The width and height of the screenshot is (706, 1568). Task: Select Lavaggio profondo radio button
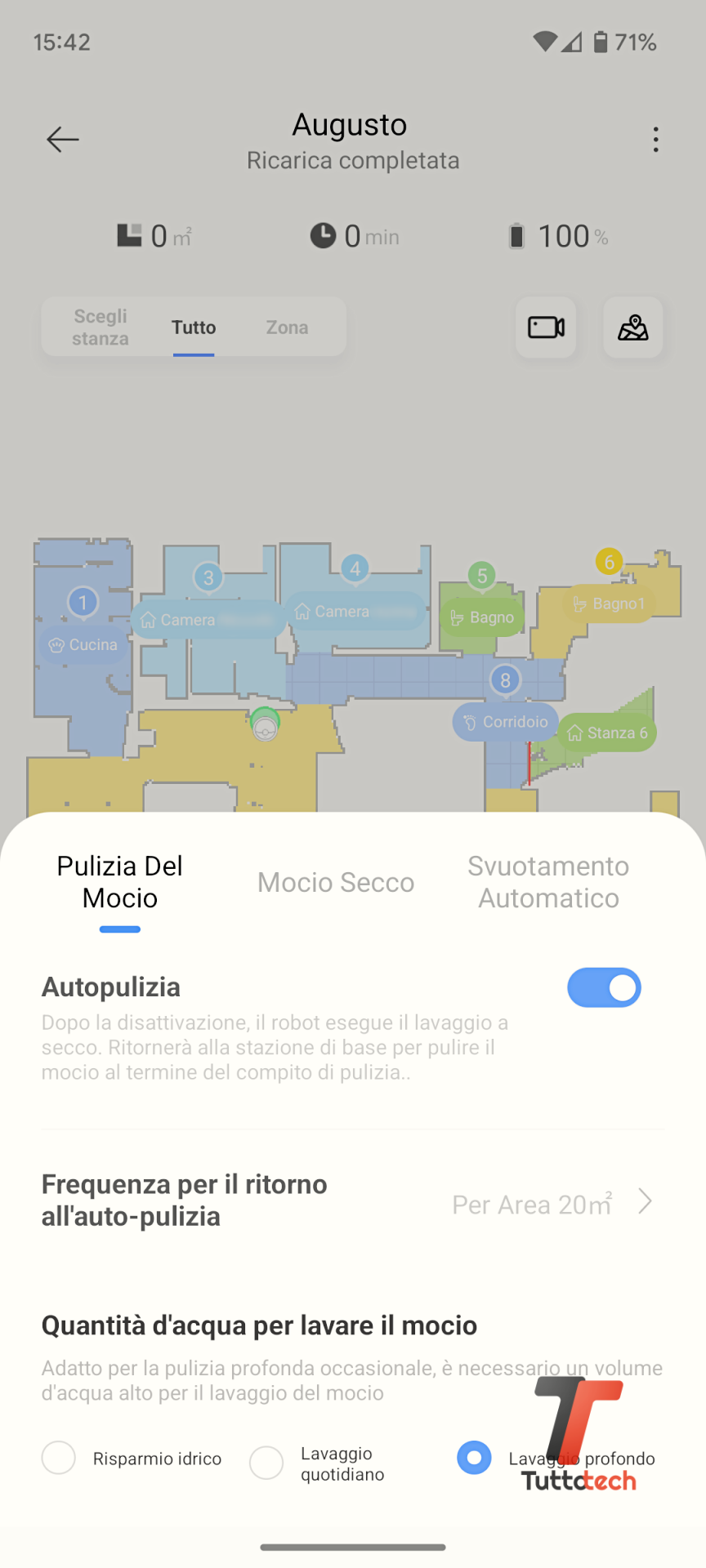[x=474, y=1458]
